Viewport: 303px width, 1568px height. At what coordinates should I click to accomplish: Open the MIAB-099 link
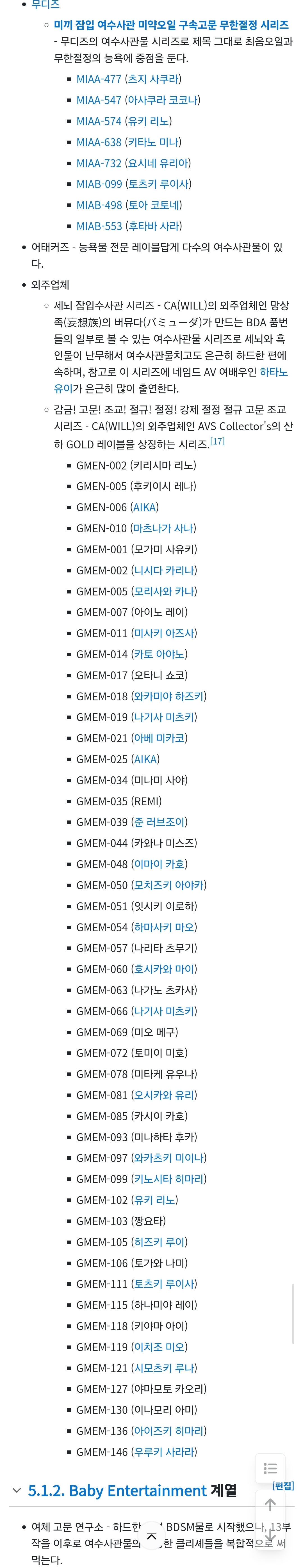(99, 184)
